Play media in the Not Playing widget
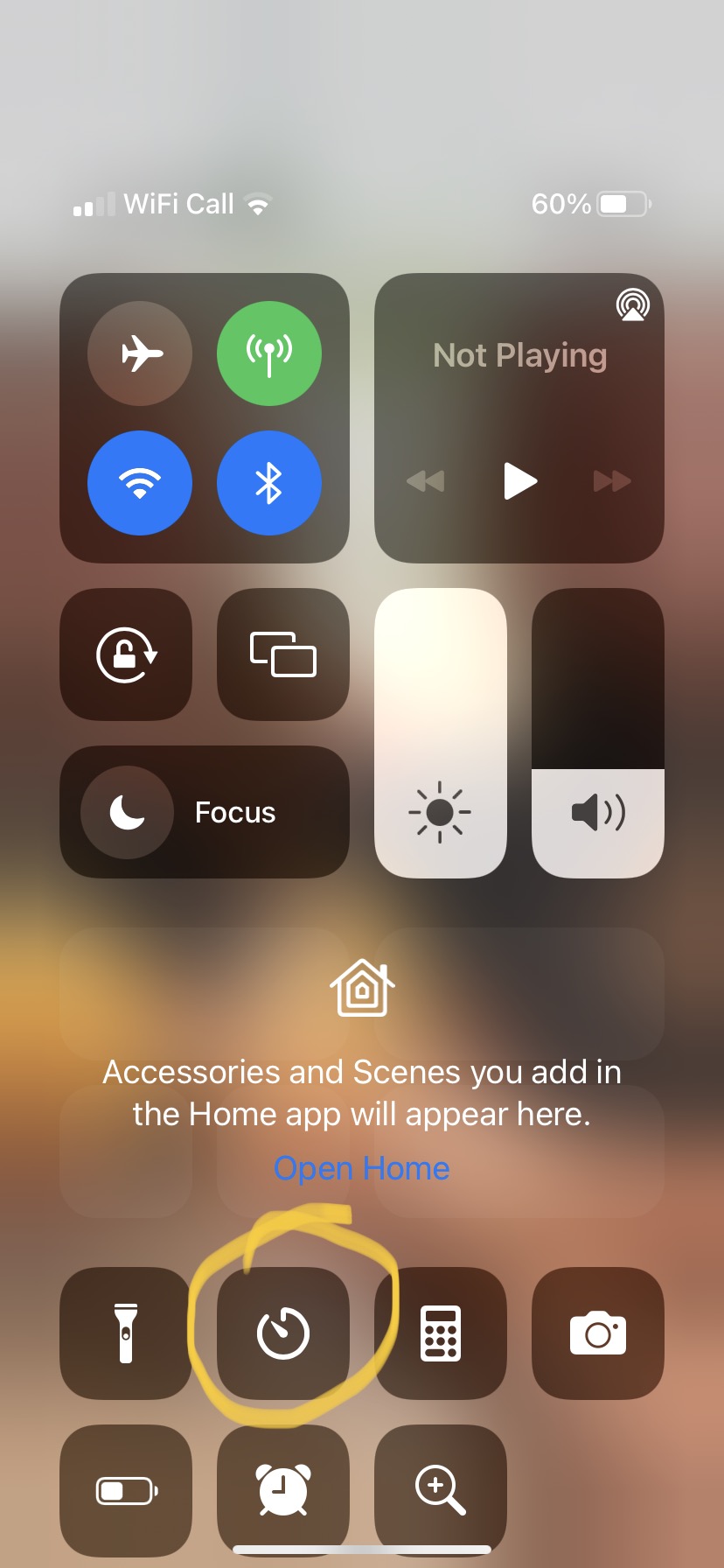This screenshot has width=724, height=1568. (x=519, y=481)
